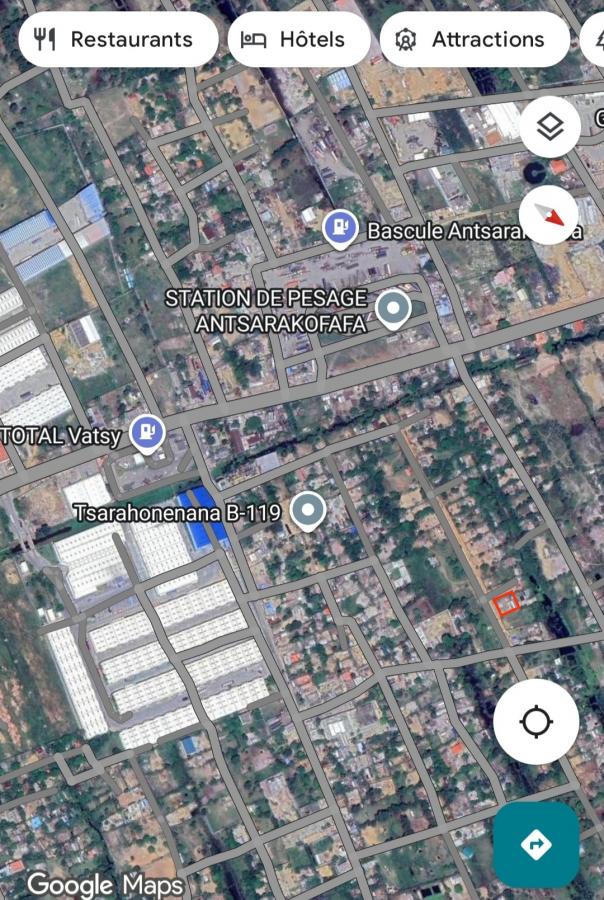Image resolution: width=604 pixels, height=900 pixels.
Task: Select the Hôtels filter chip
Action: 298,40
